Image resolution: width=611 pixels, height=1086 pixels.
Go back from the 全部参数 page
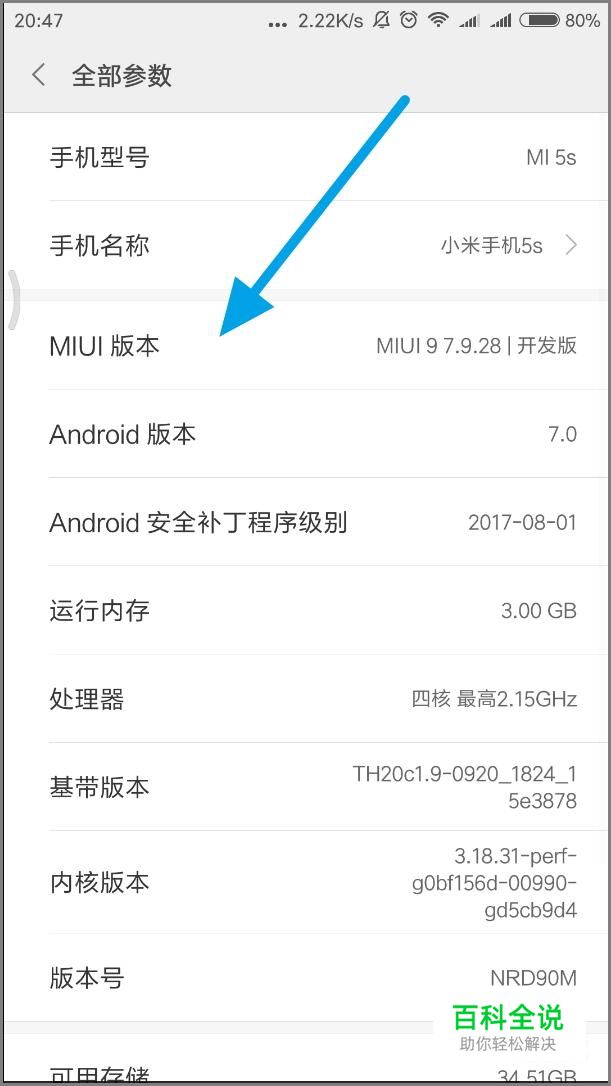[39, 75]
